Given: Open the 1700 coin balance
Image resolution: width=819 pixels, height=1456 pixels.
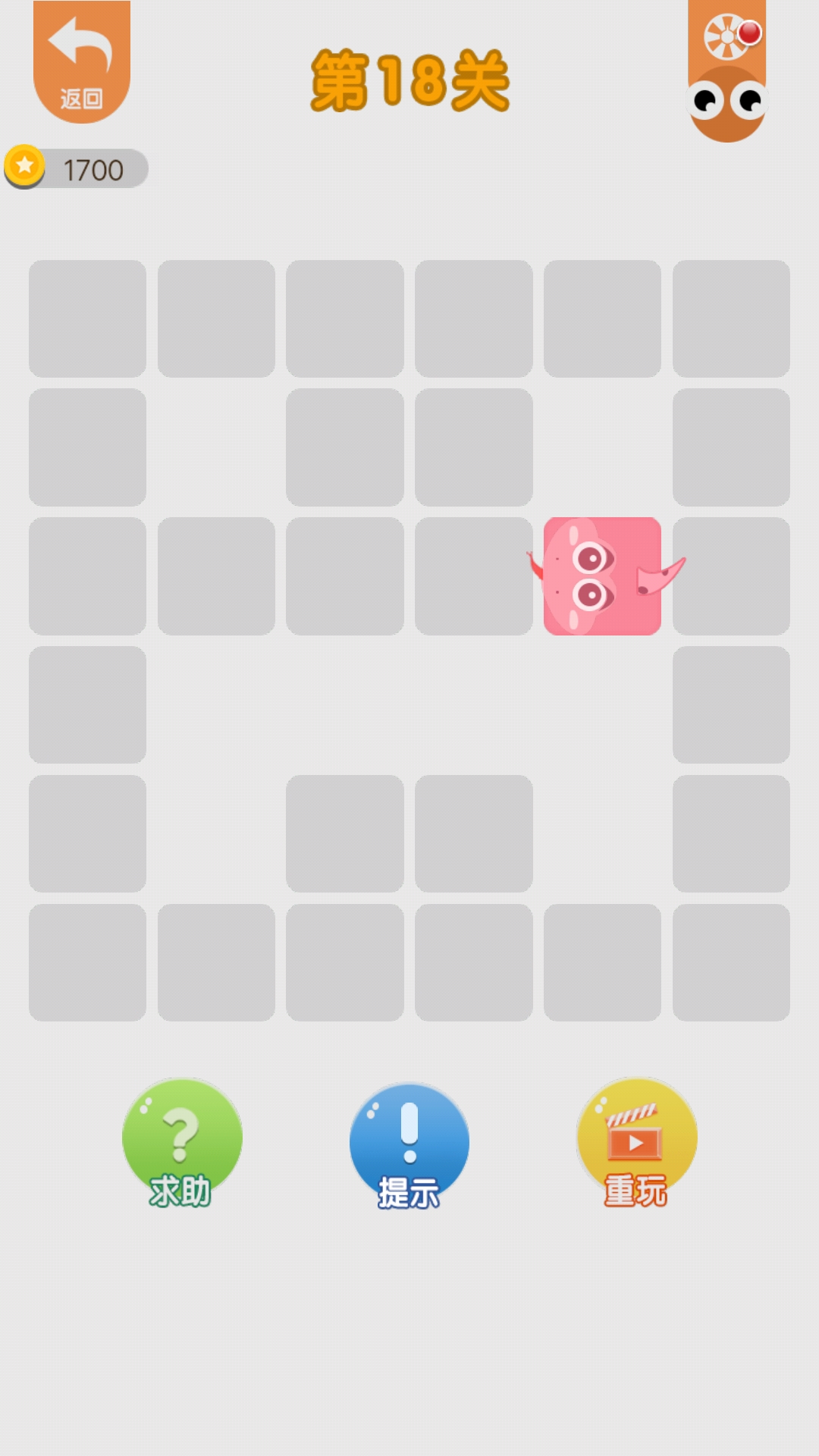Looking at the screenshot, I should pos(77,168).
